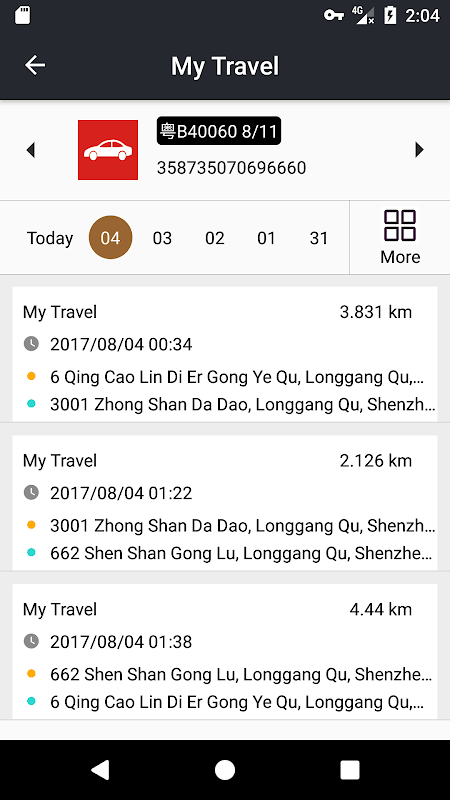
Task: Select date 31 in the date row
Action: click(318, 238)
